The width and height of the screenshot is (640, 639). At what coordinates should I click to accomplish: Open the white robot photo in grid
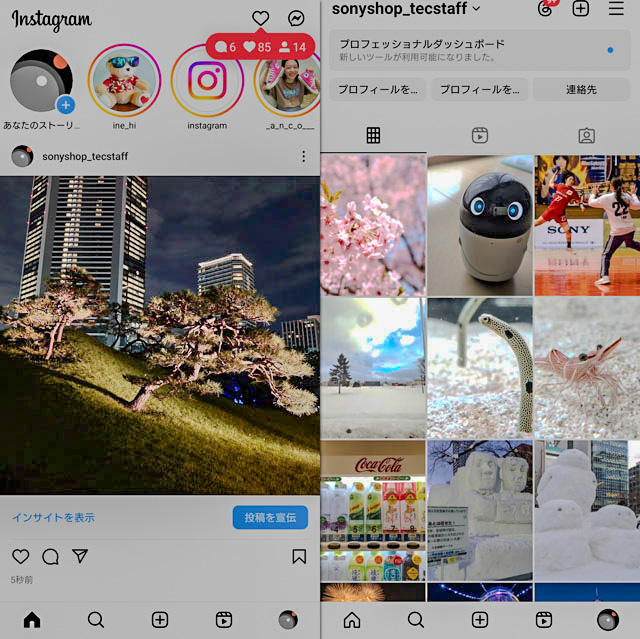tap(480, 225)
